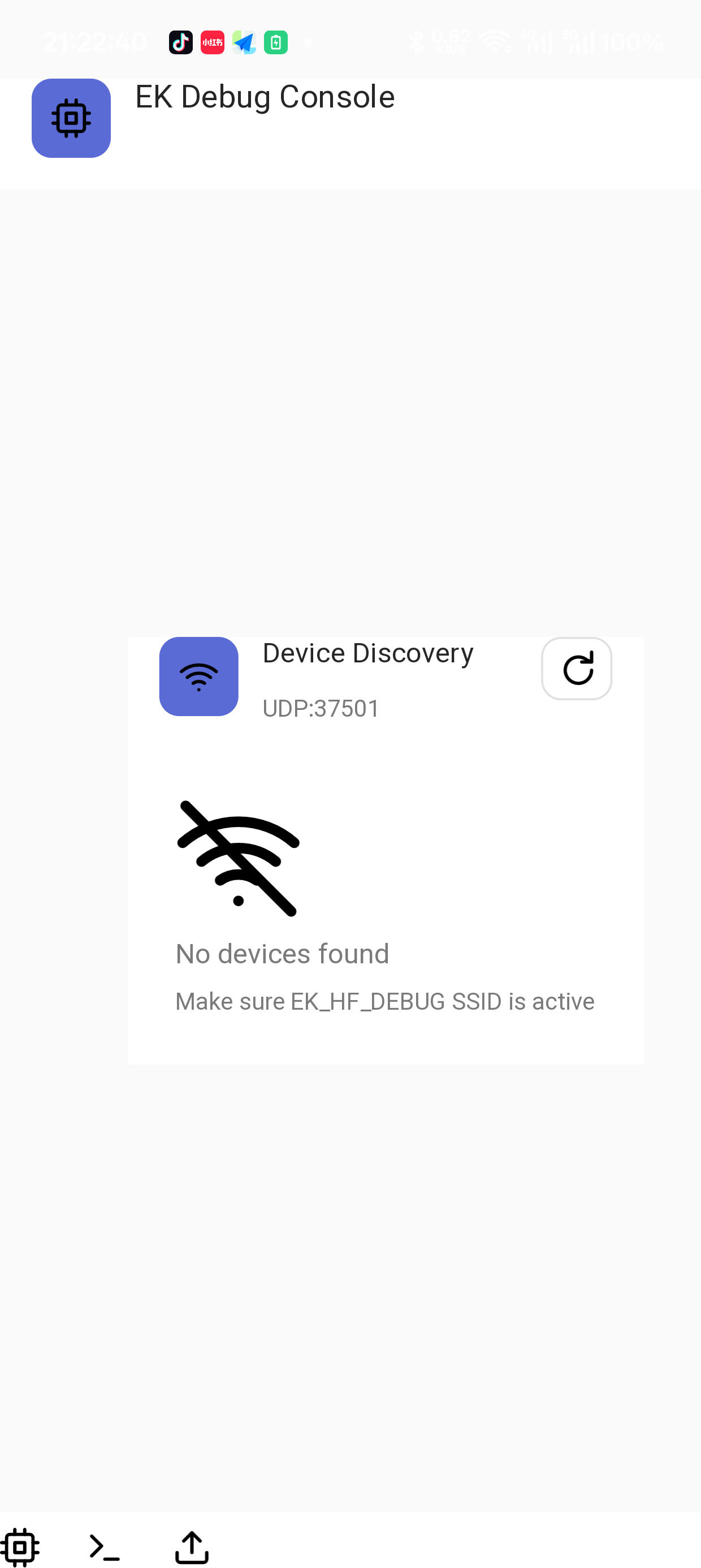Open the terminal console tab
Viewport: 701px width, 1568px height.
tap(105, 1546)
